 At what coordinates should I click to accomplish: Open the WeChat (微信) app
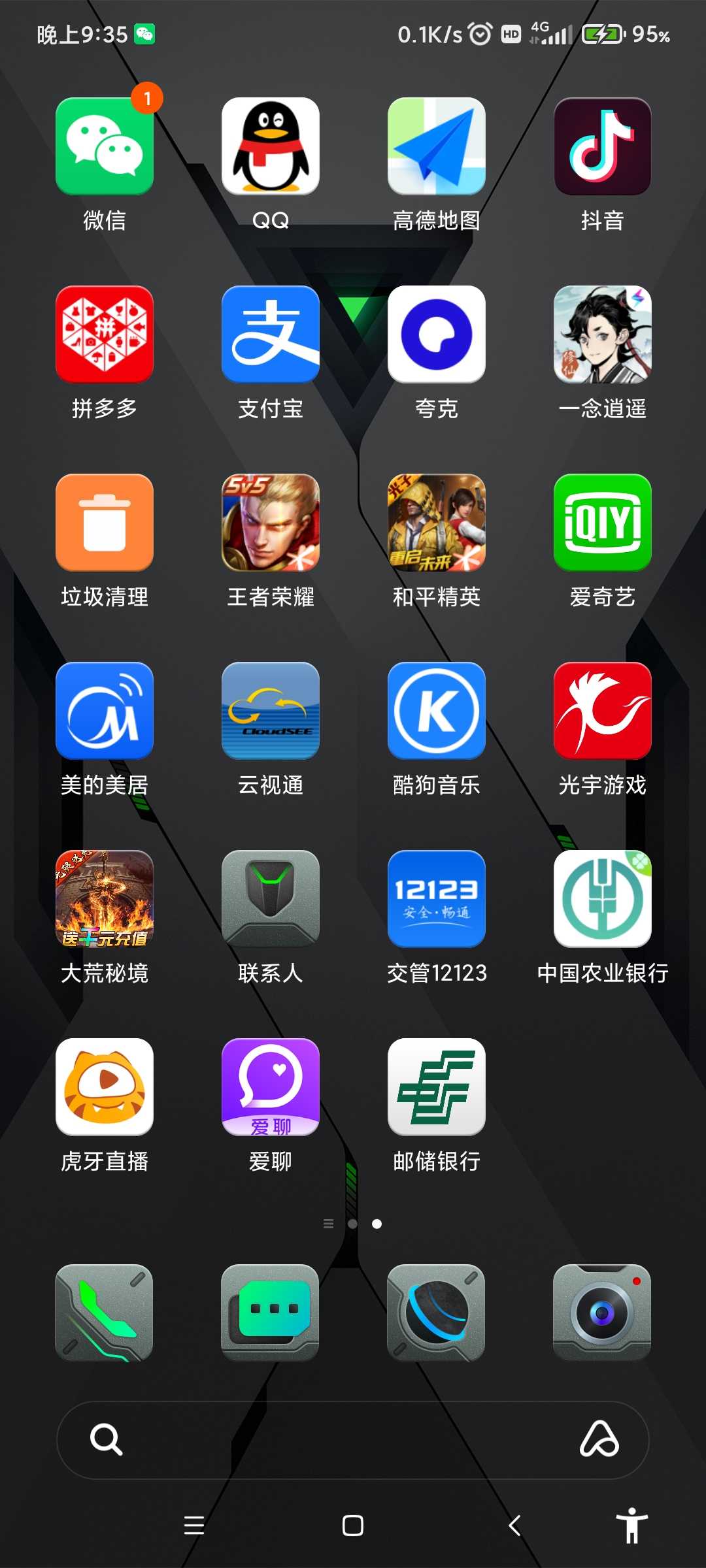[x=105, y=146]
